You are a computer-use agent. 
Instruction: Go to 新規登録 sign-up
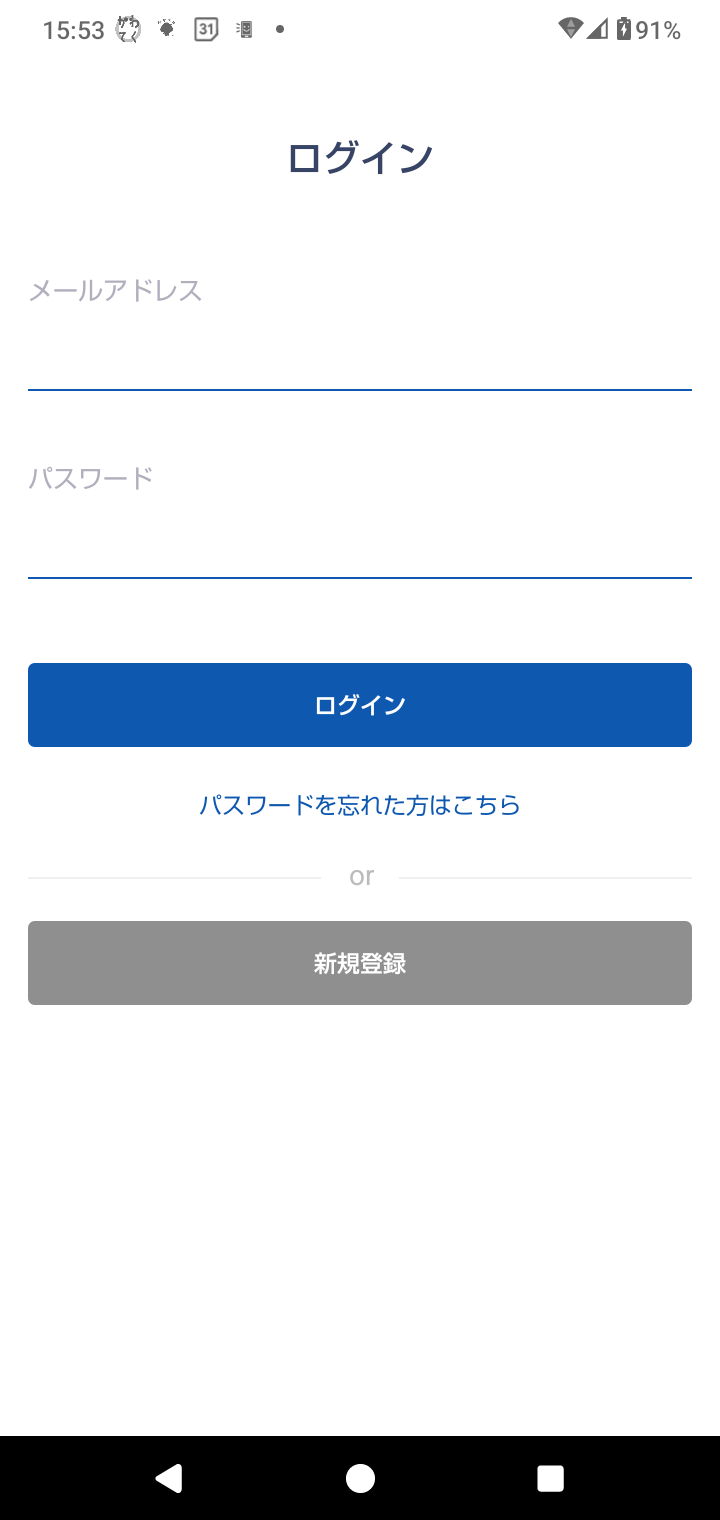coord(360,963)
